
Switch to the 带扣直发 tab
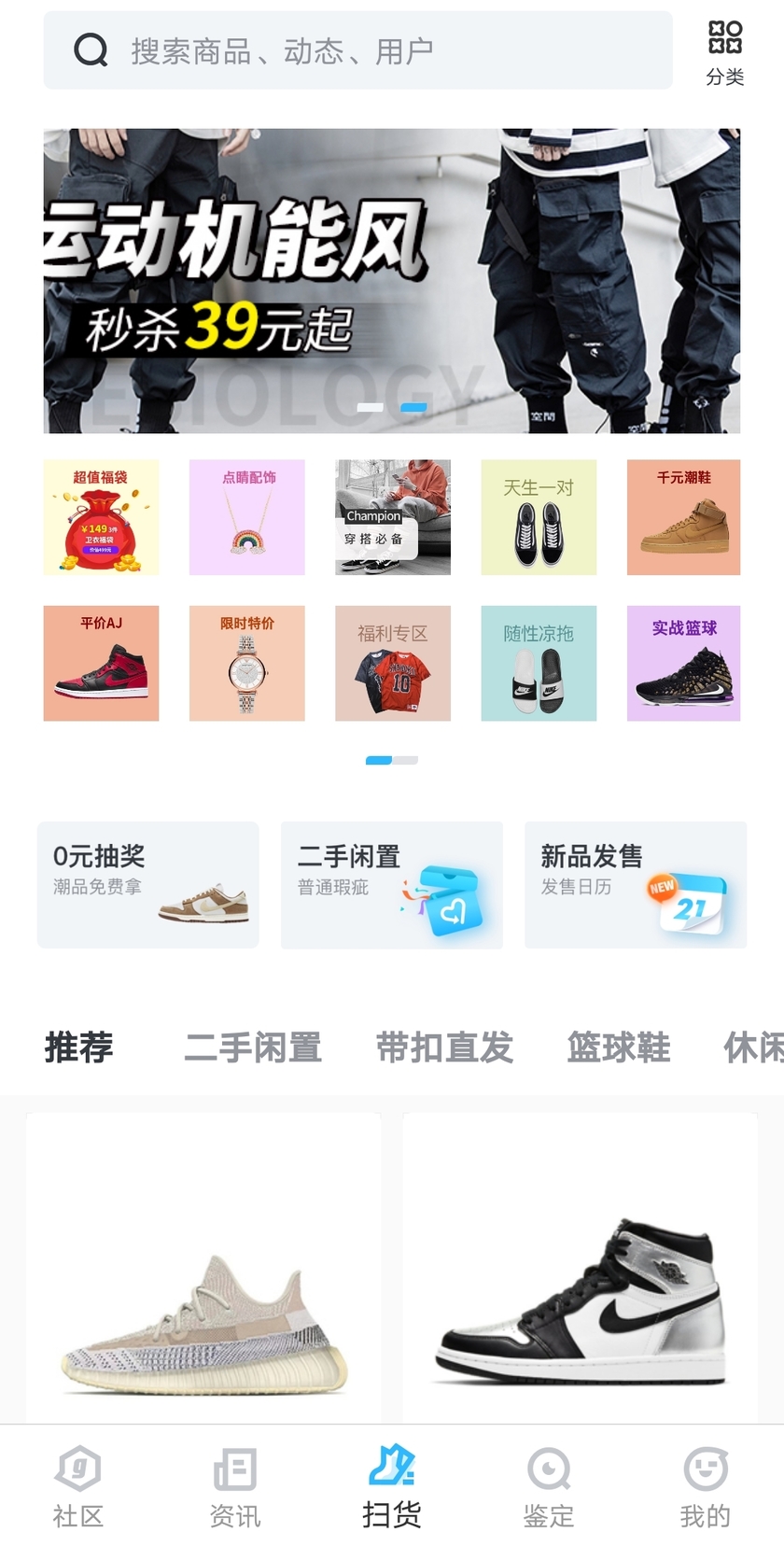[444, 1047]
